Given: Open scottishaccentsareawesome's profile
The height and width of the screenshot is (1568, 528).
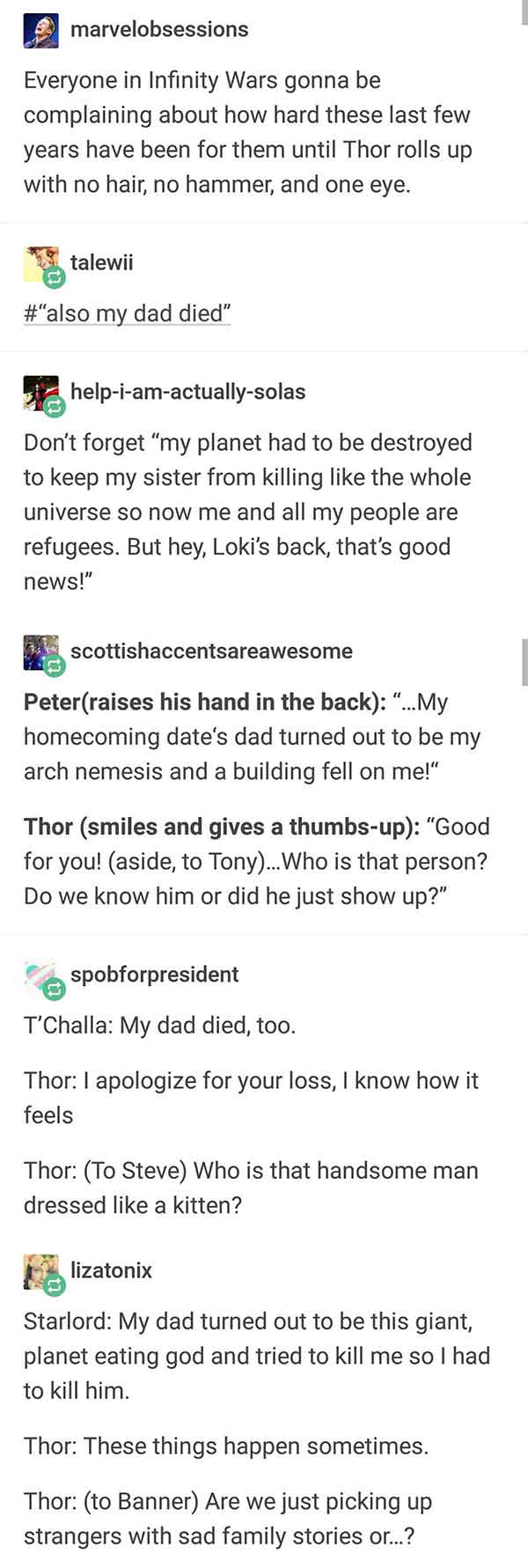Looking at the screenshot, I should click(211, 651).
